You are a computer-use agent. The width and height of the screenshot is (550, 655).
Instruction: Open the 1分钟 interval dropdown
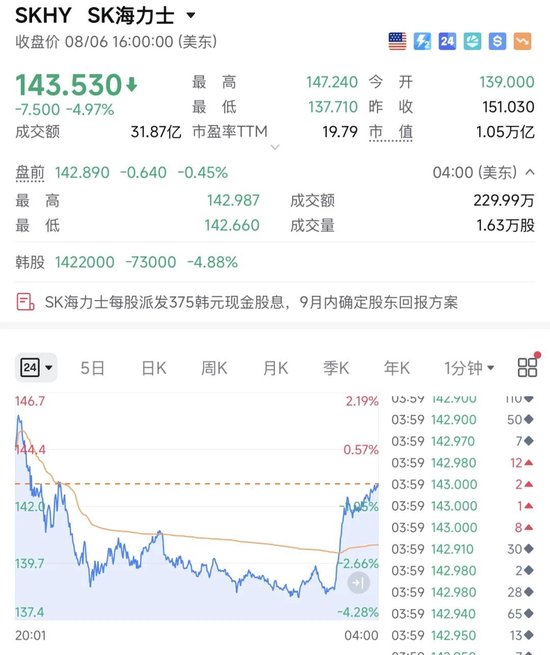(469, 368)
